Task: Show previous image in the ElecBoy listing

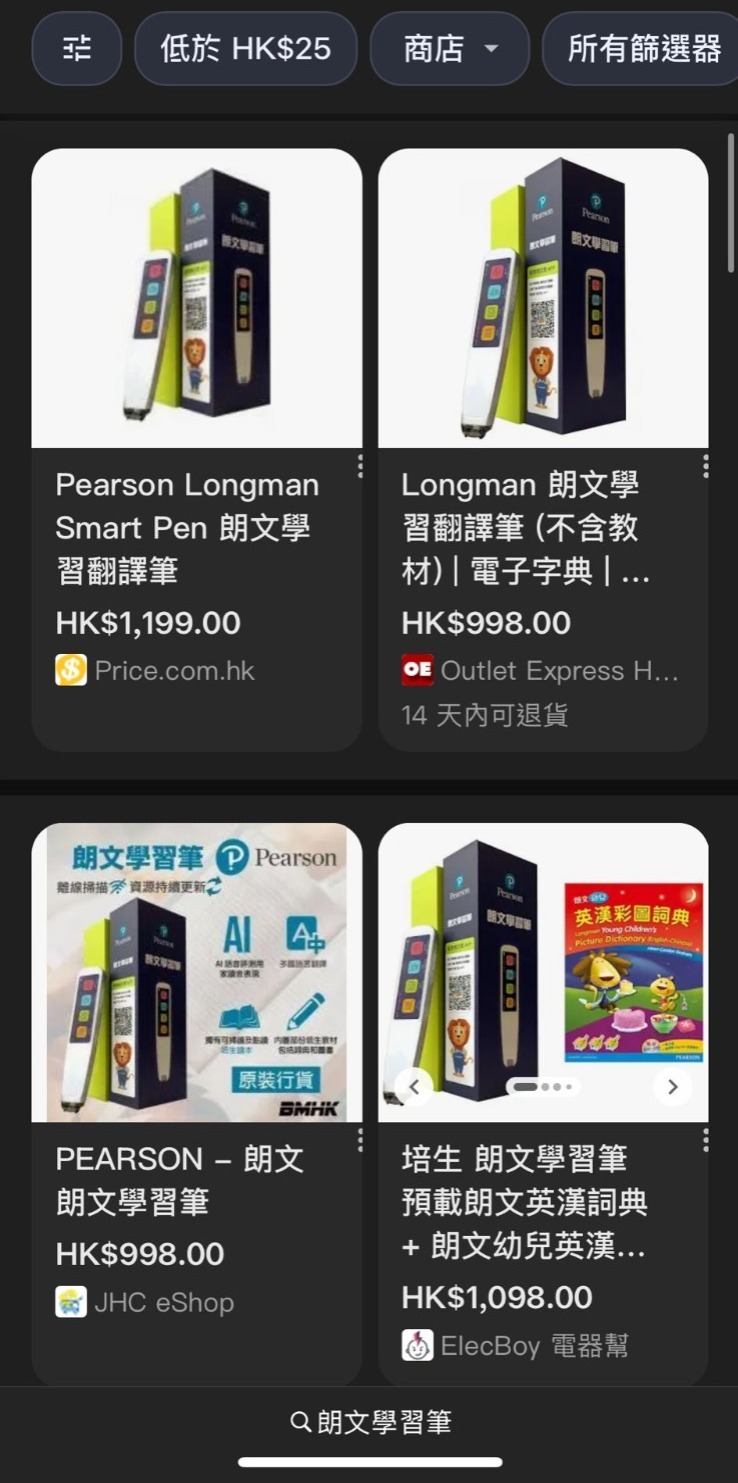Action: pyautogui.click(x=414, y=1087)
